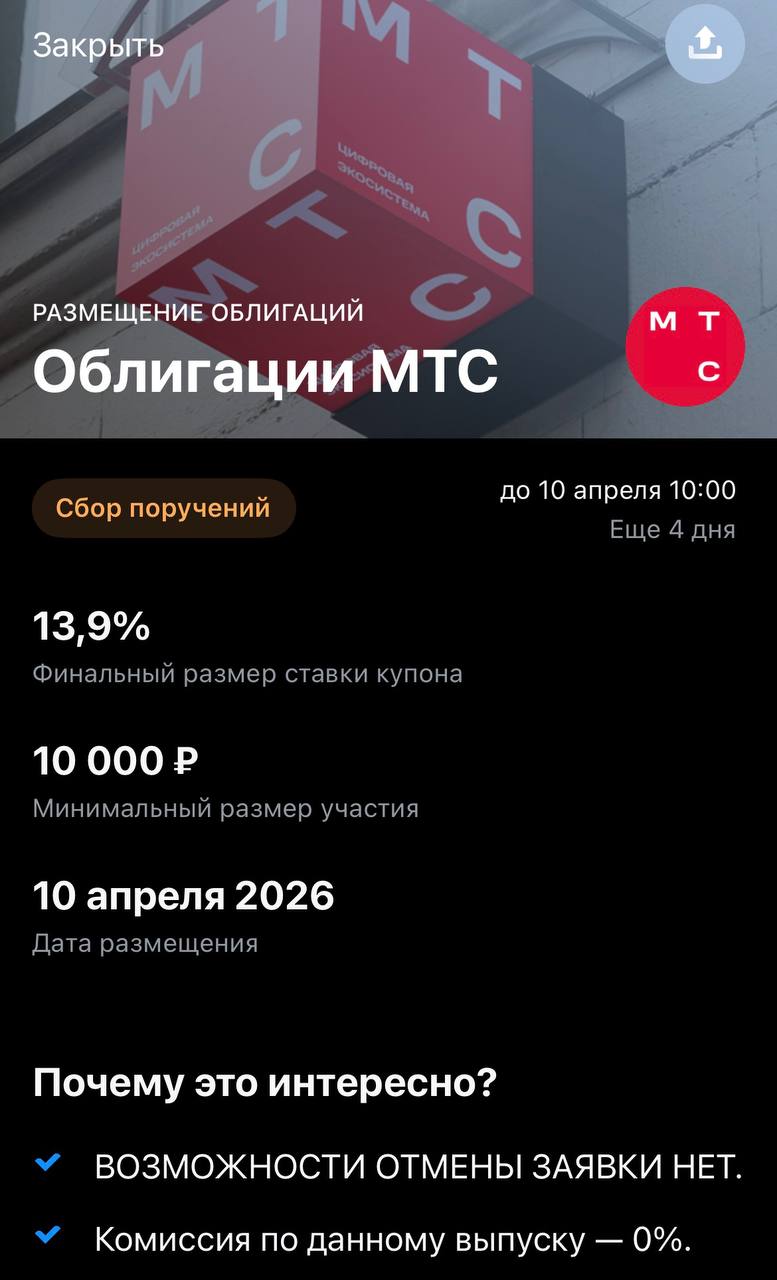The width and height of the screenshot is (777, 1280).
Task: Share the MTS bond offering
Action: [705, 43]
